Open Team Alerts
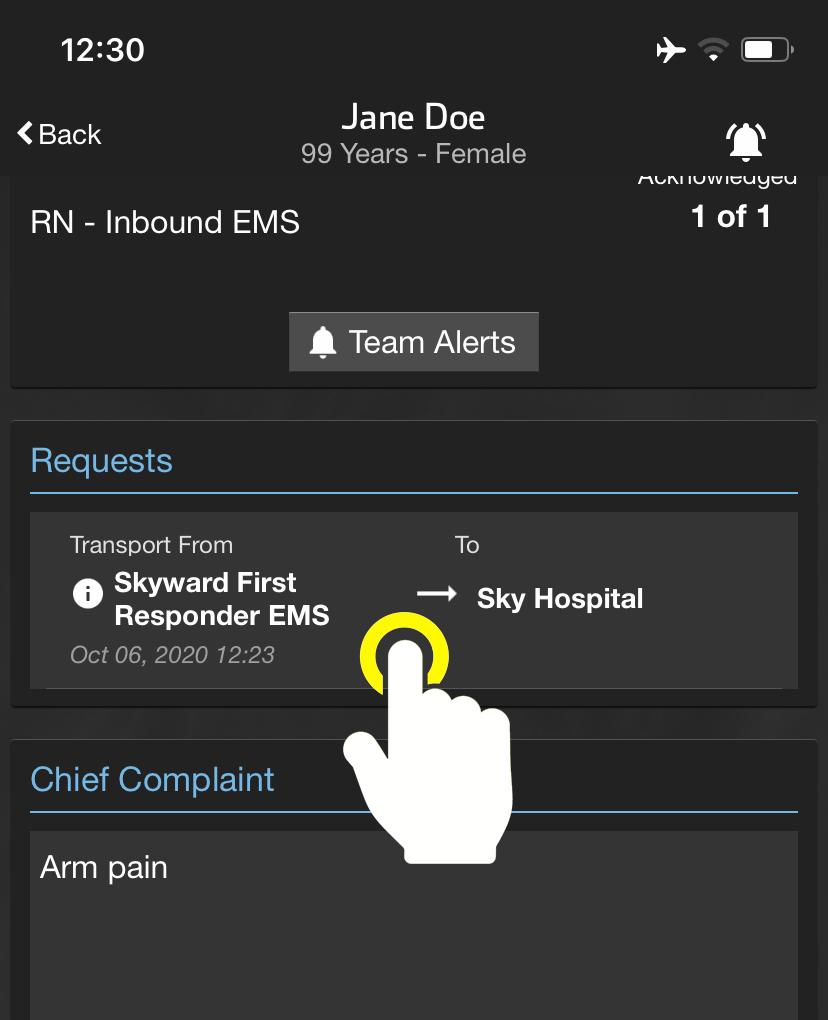Viewport: 828px width, 1020px height. coord(414,342)
